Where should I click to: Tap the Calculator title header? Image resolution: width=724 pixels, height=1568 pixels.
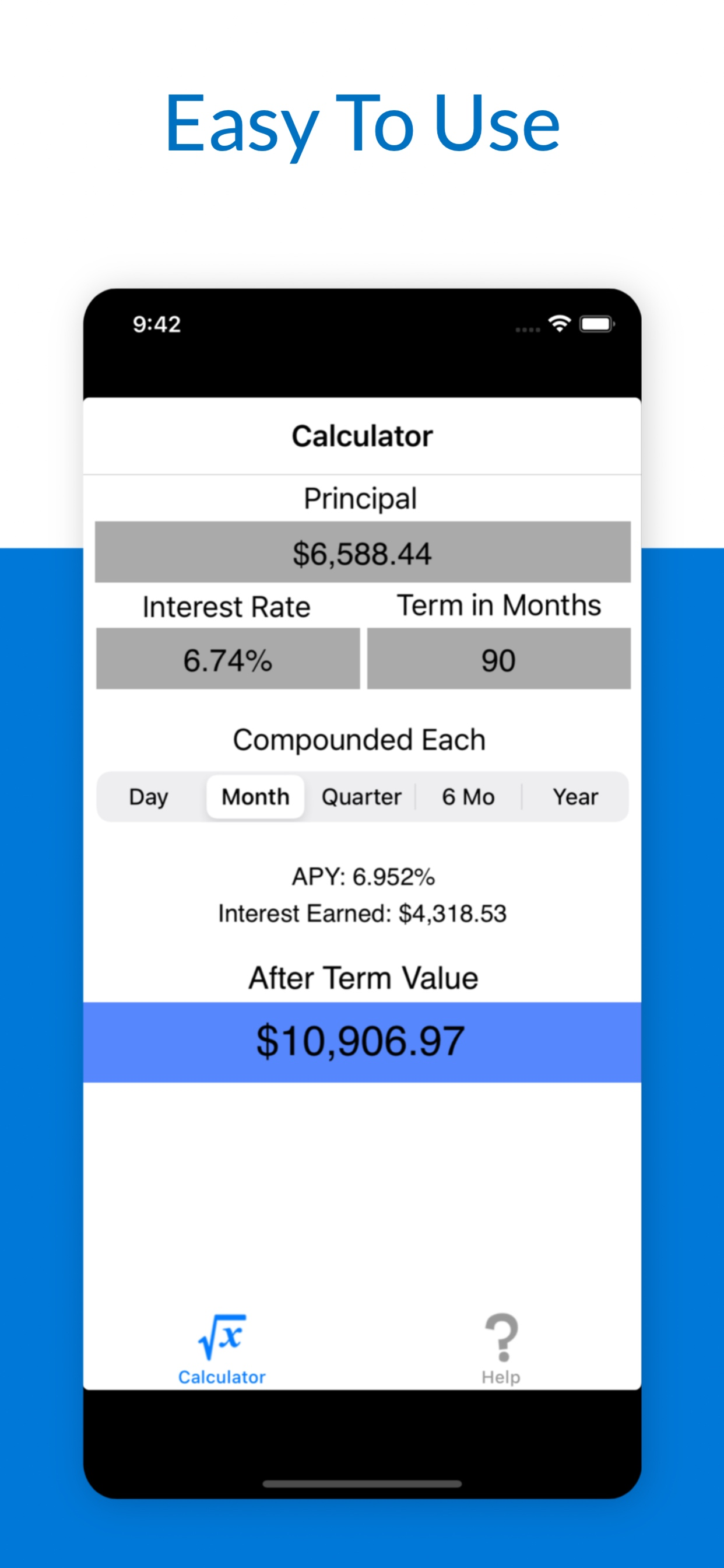point(362,435)
